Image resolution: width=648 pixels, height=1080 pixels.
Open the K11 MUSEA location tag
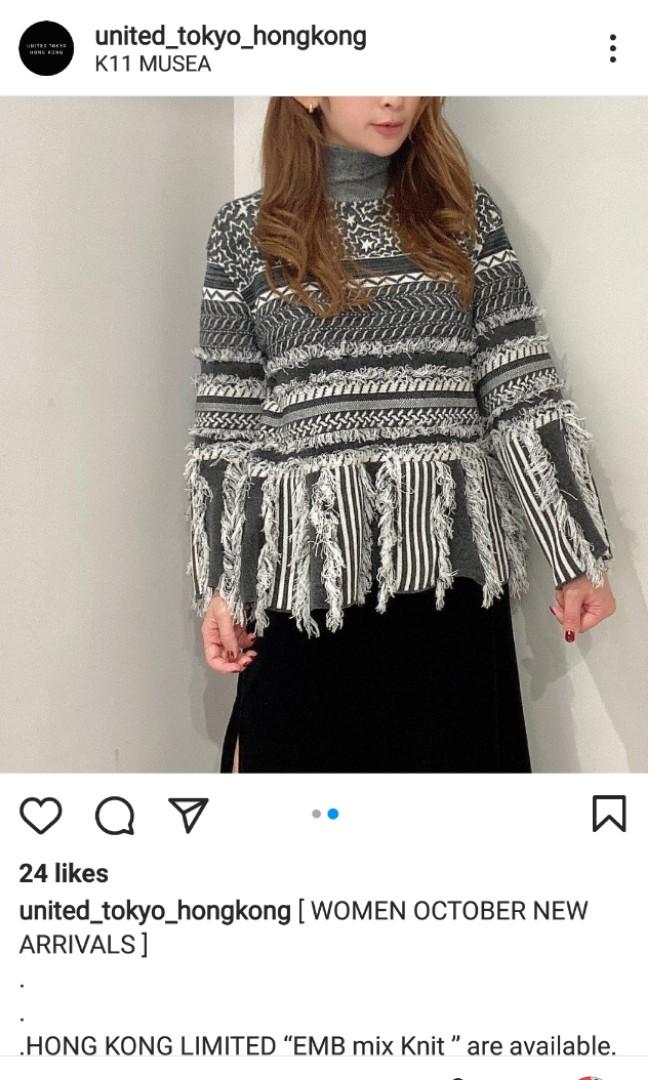pyautogui.click(x=153, y=64)
